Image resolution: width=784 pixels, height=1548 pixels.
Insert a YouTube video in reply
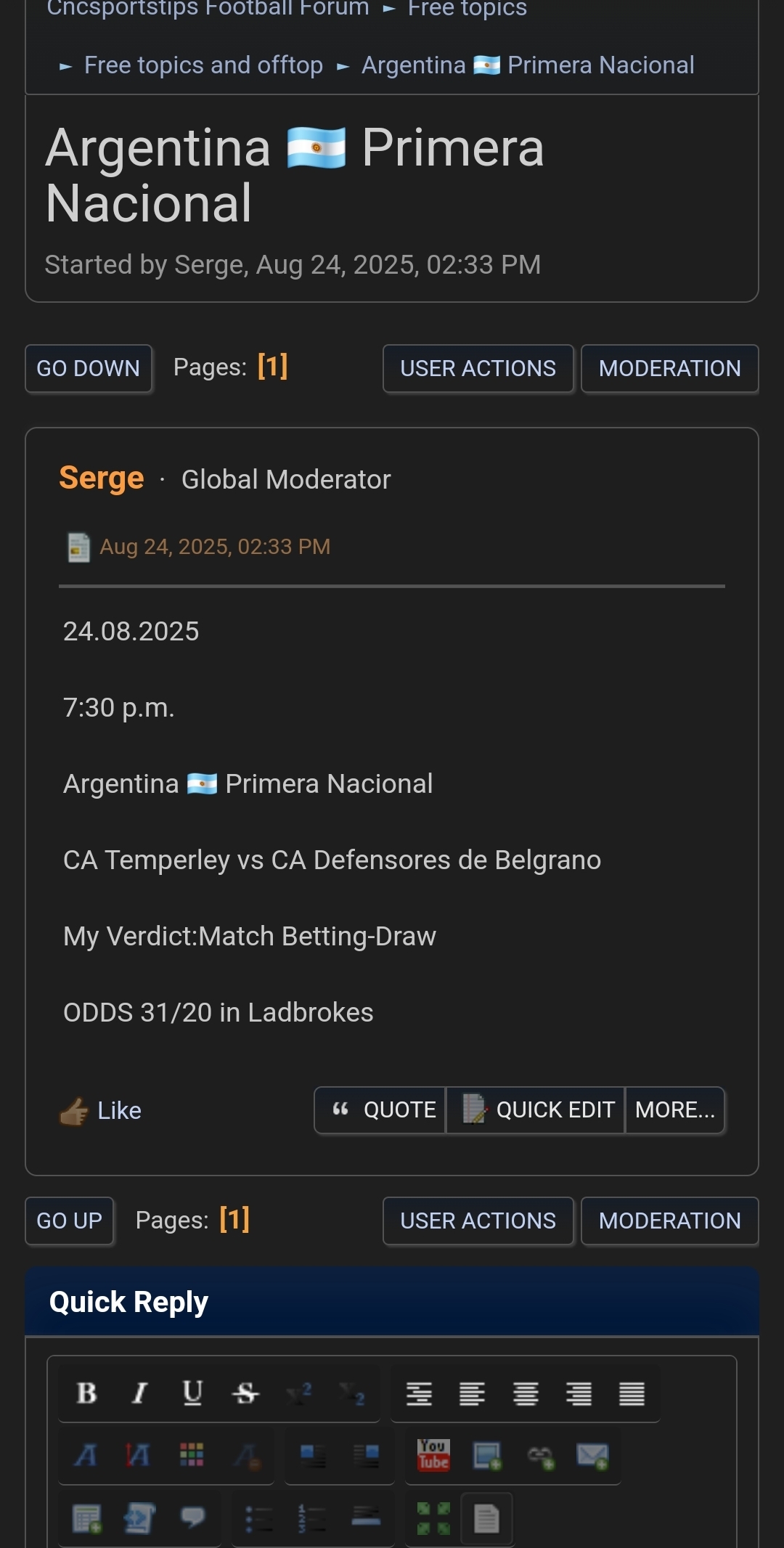click(433, 1455)
